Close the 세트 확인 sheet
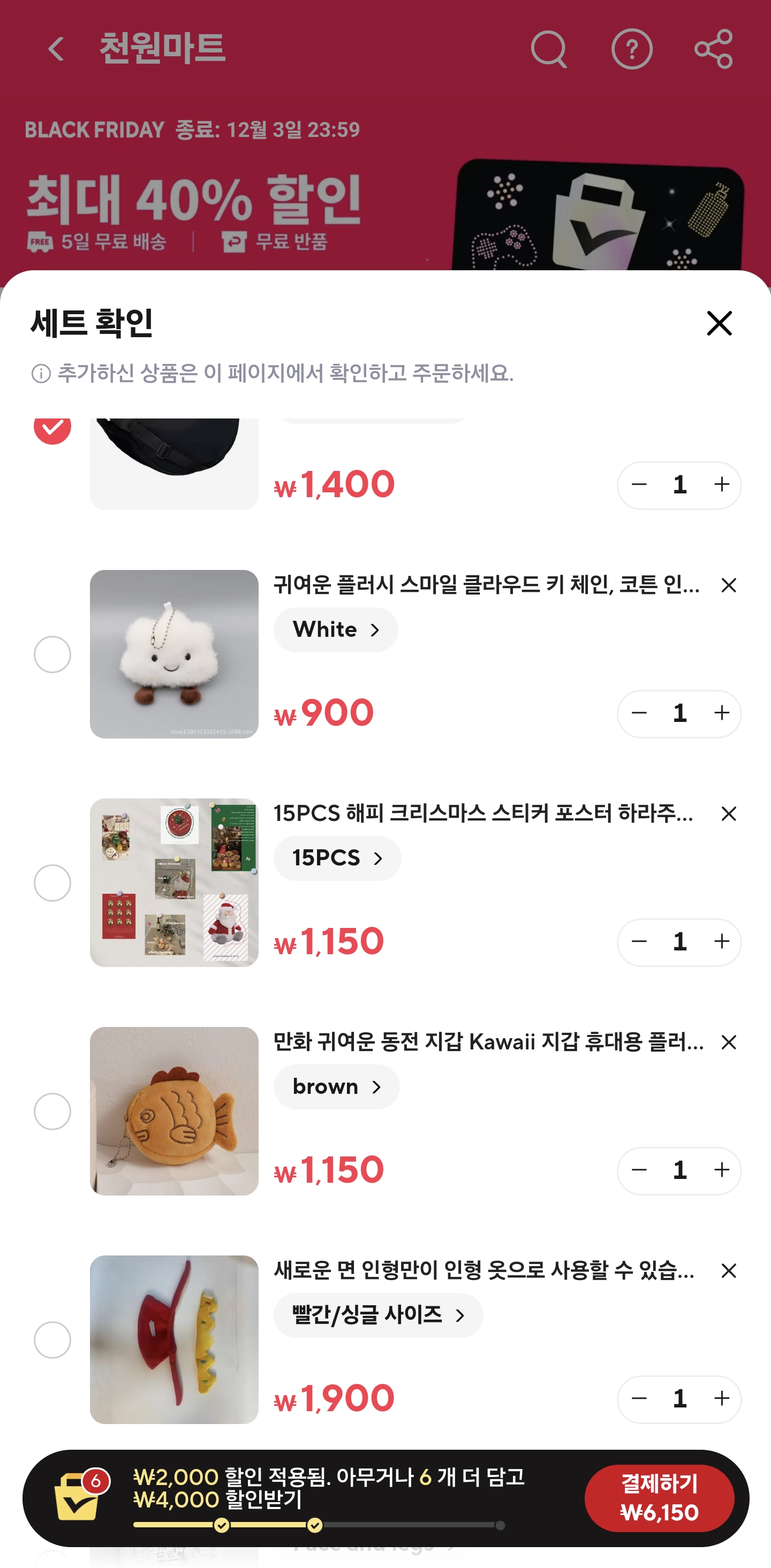Screen dimensions: 771x1568 (x=719, y=323)
